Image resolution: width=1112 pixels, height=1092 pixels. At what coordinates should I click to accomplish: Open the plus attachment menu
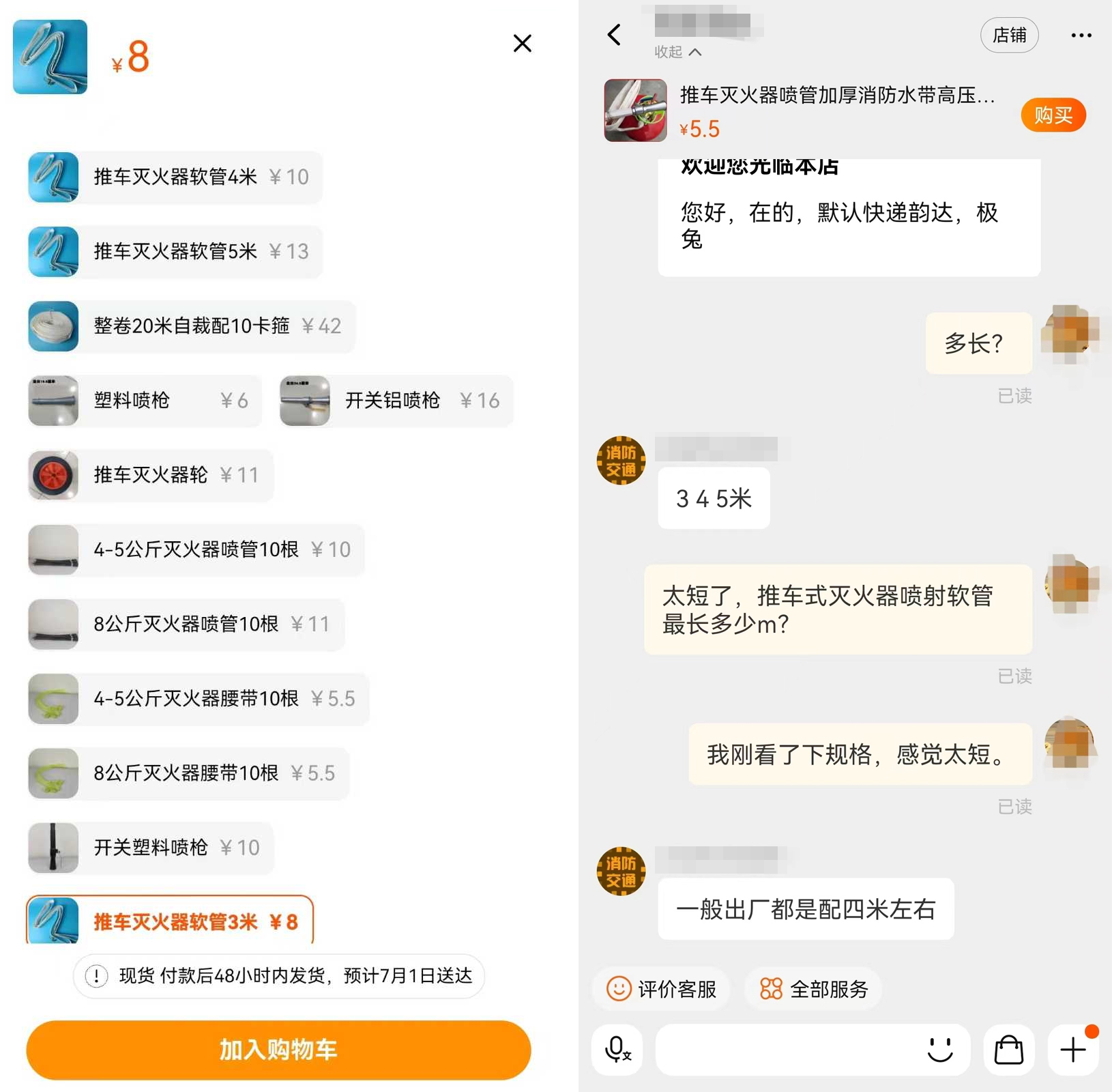tap(1072, 1050)
